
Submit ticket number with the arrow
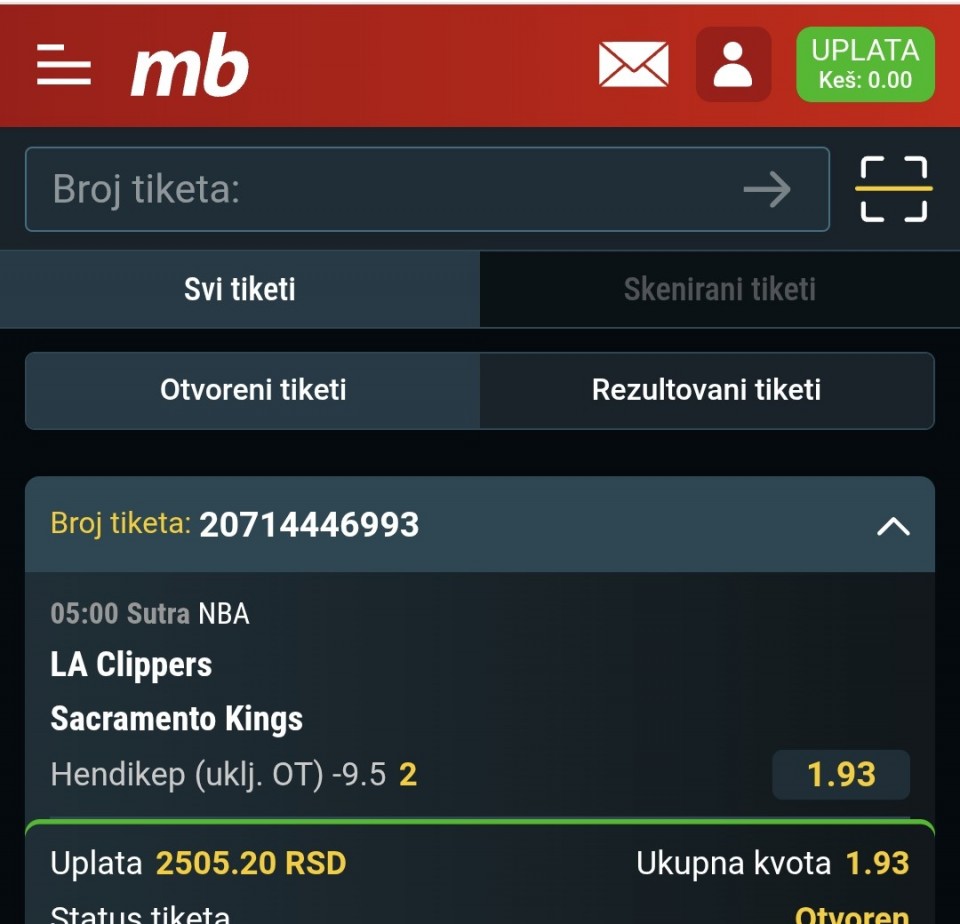tap(767, 189)
